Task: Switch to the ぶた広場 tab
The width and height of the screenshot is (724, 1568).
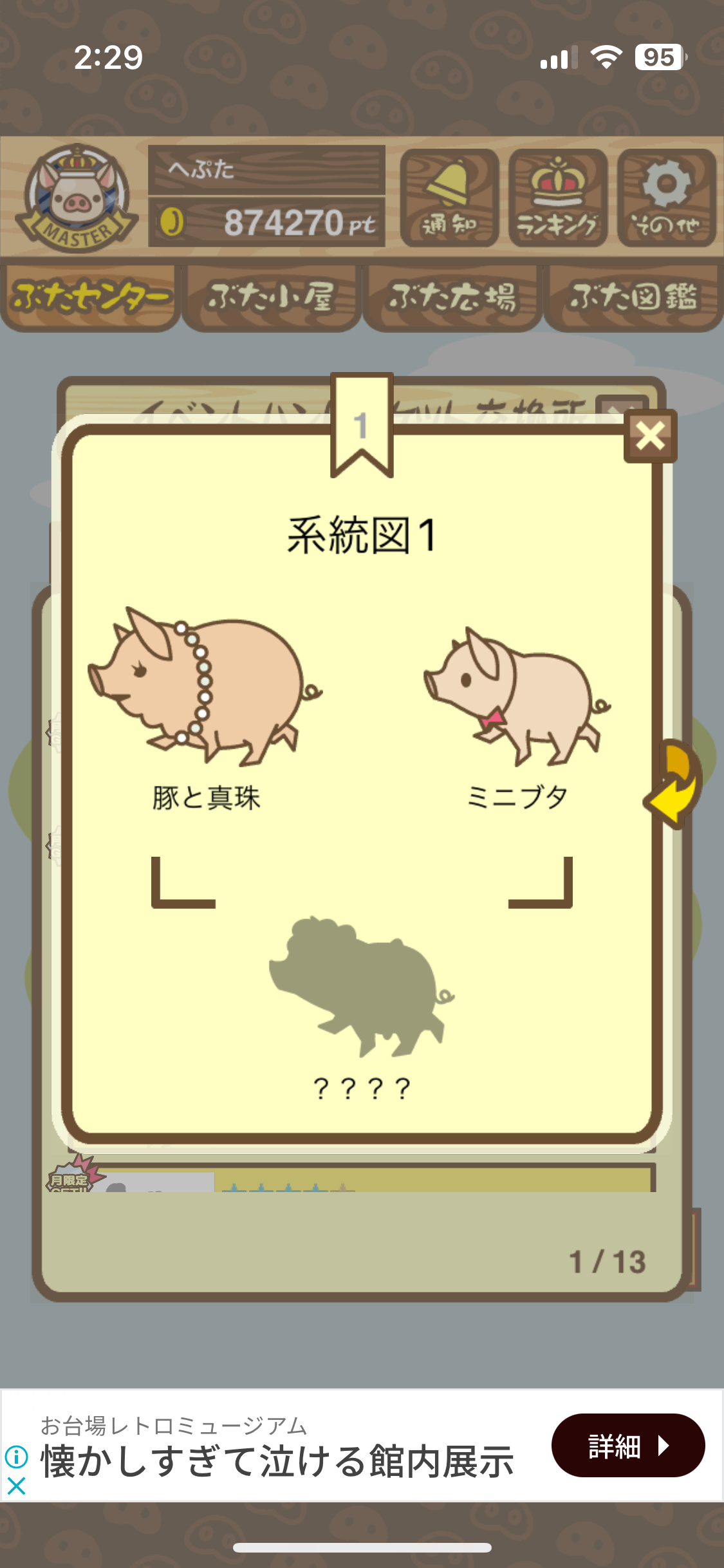Action: (452, 297)
